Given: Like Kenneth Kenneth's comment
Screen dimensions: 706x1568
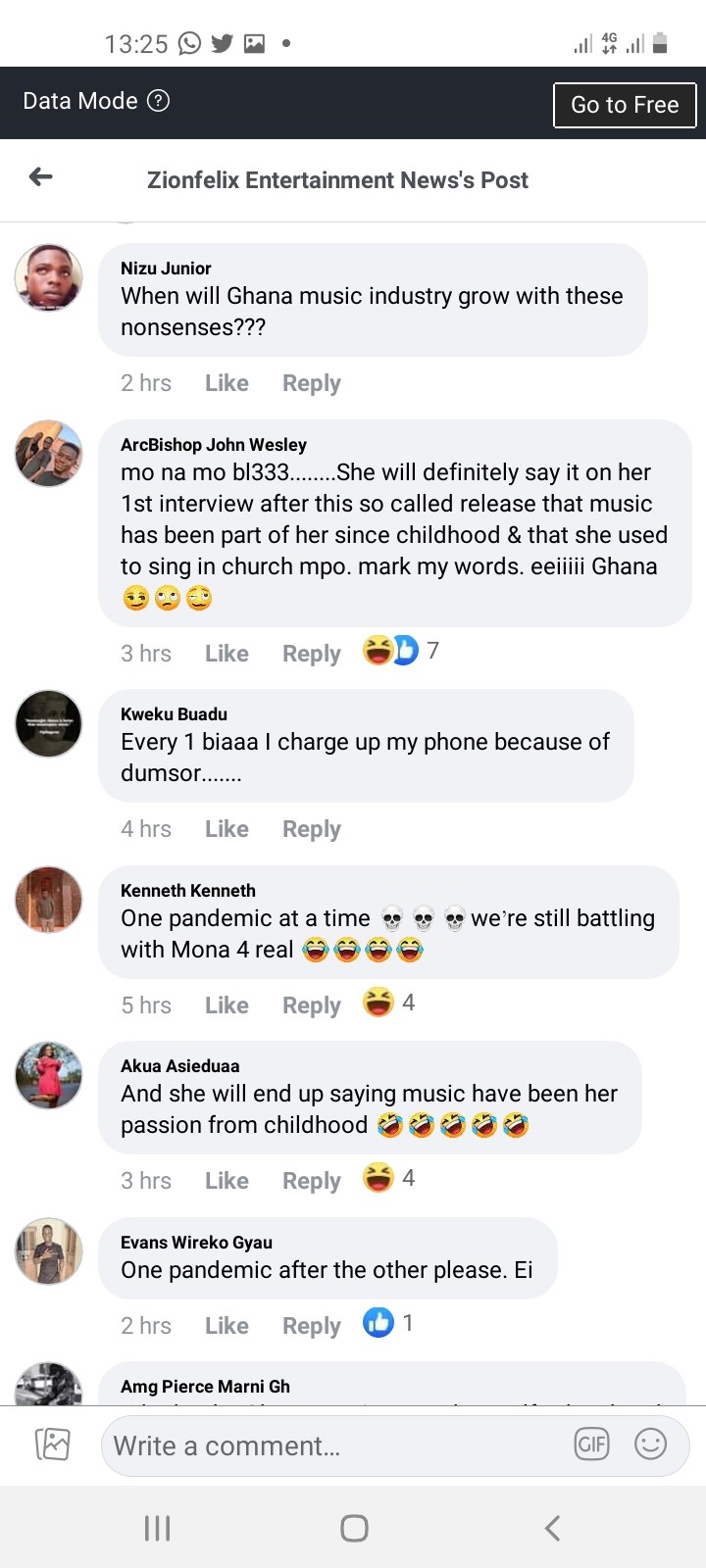Looking at the screenshot, I should click(x=227, y=1005).
